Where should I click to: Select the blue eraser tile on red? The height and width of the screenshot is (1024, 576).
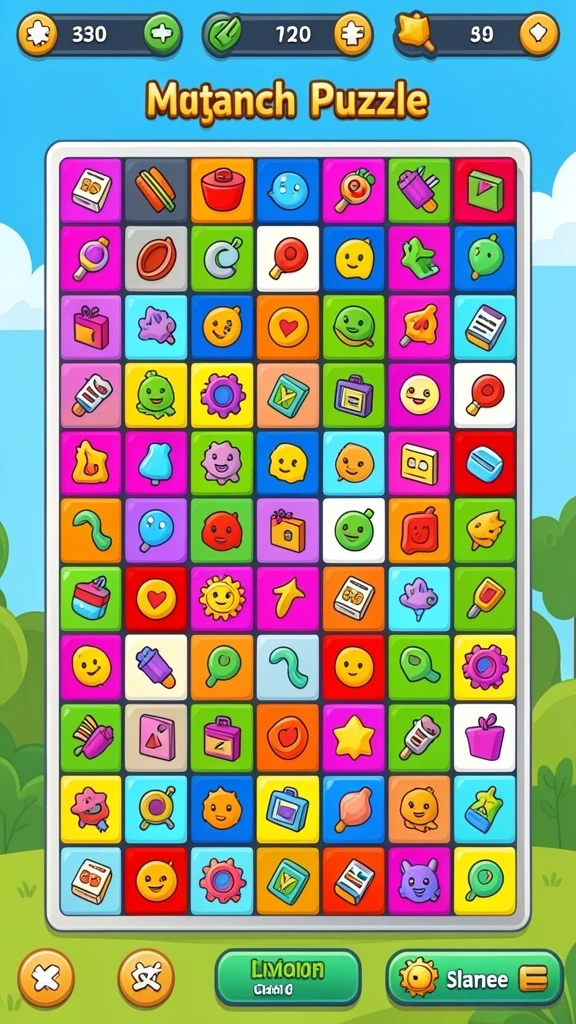[x=485, y=463]
